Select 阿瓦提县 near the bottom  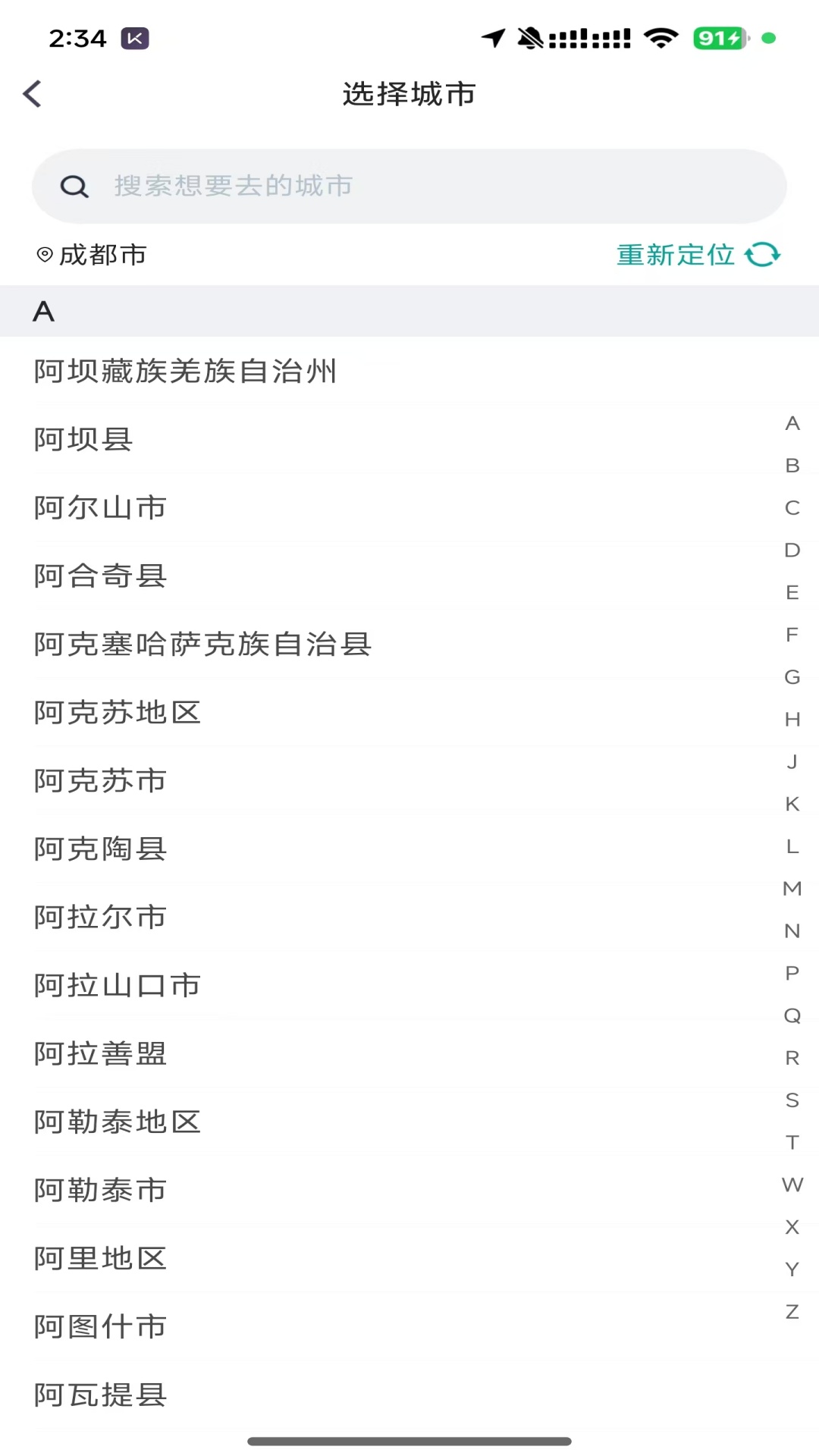tap(99, 1395)
